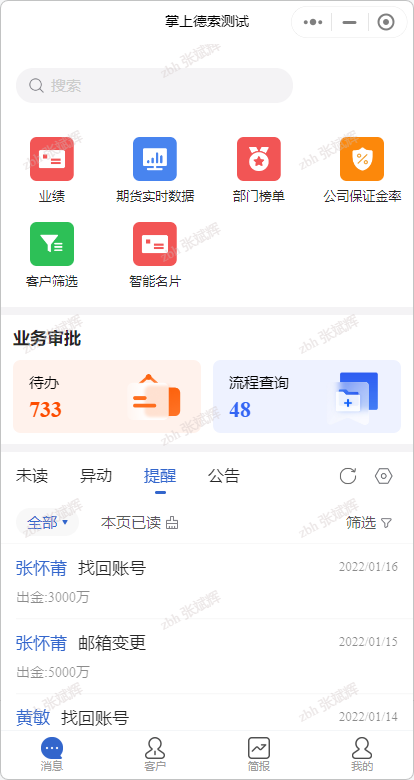Expand the 全部 dropdown

[x=47, y=522]
